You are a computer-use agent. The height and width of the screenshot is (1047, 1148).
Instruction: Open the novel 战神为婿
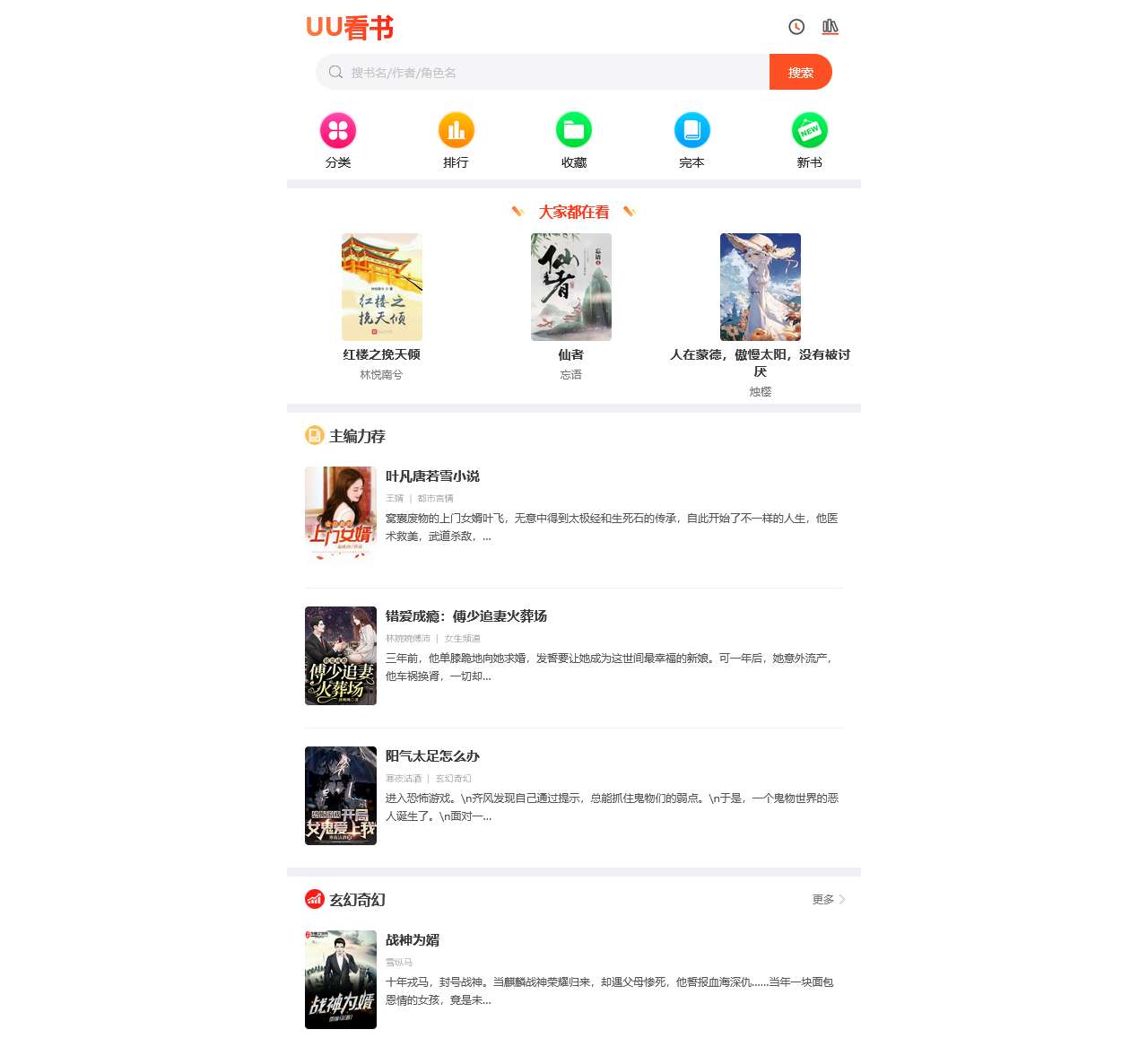(413, 940)
